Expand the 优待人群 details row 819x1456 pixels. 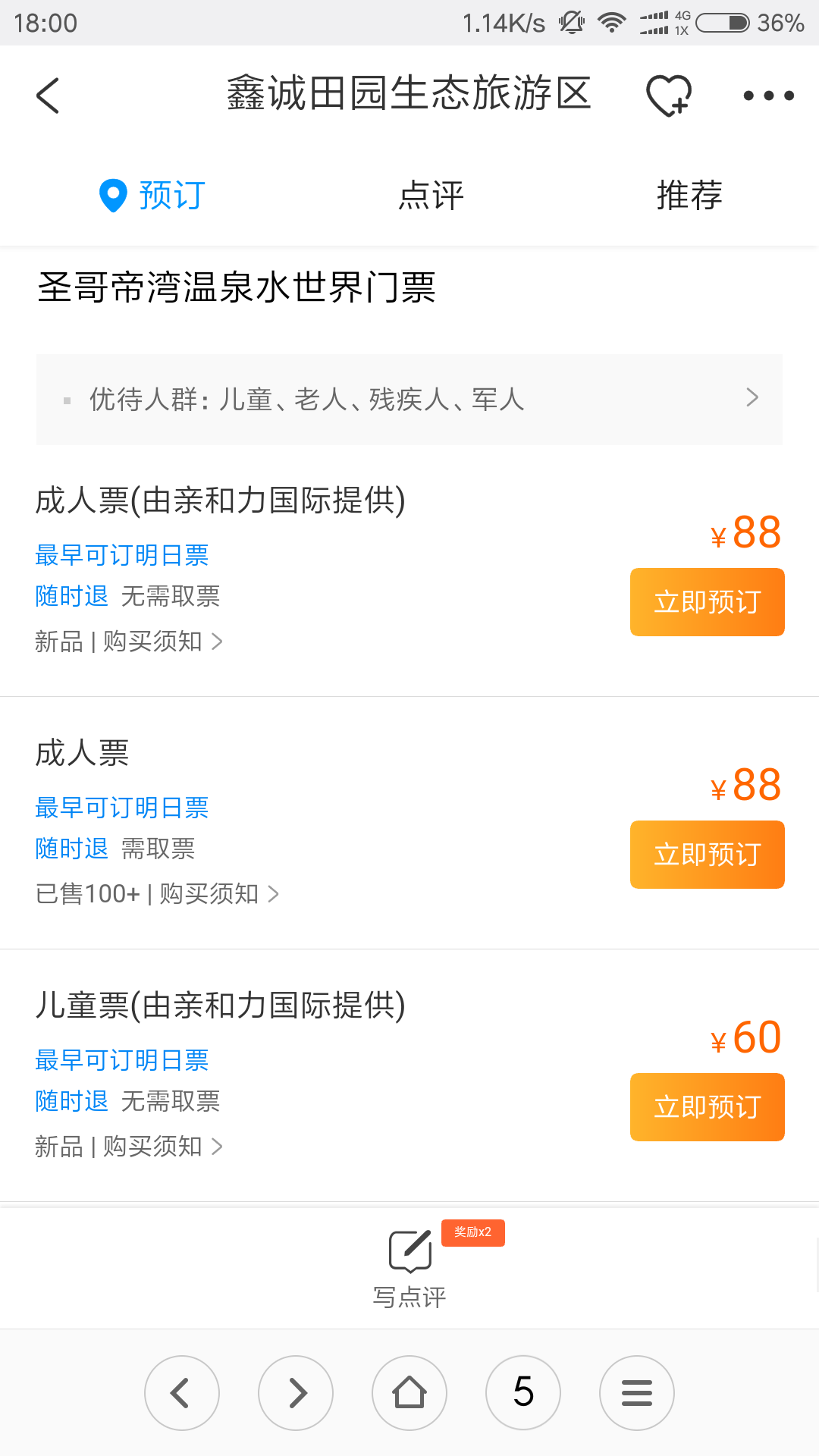coord(409,399)
